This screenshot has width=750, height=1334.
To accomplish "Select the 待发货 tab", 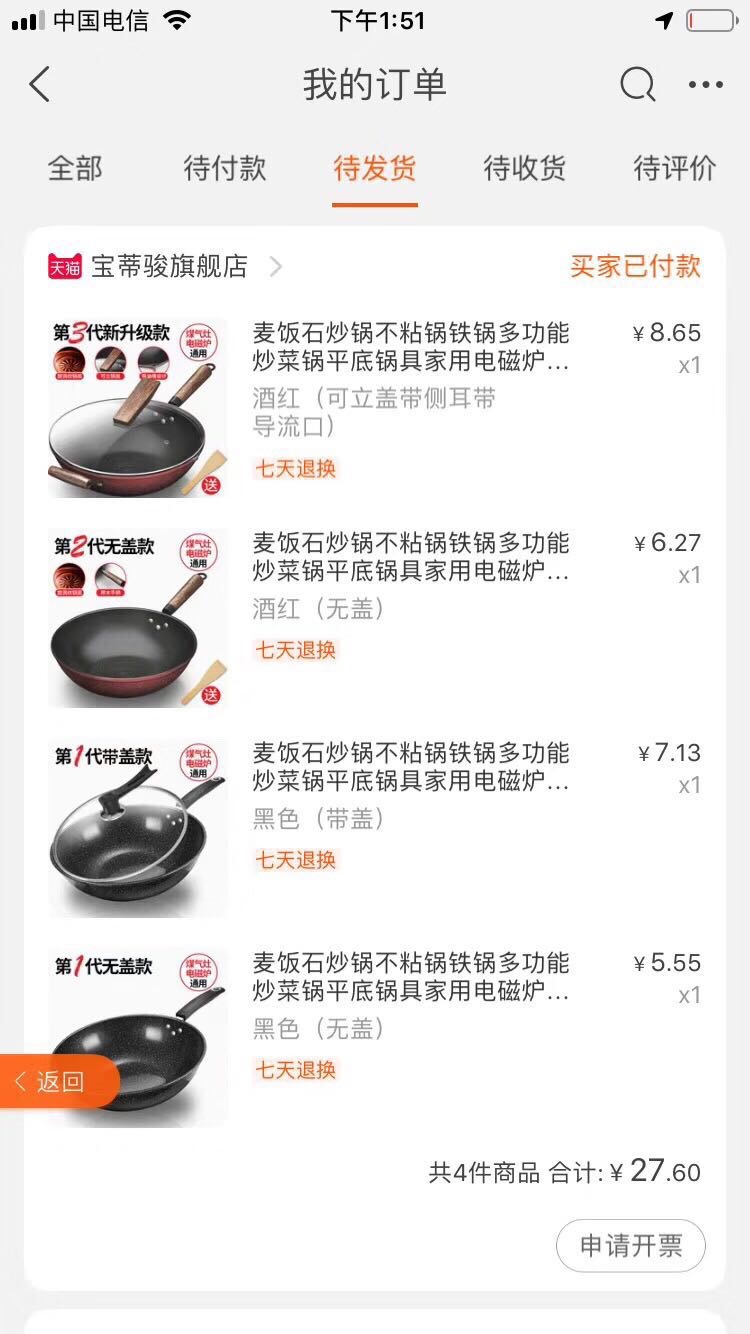I will [x=375, y=168].
